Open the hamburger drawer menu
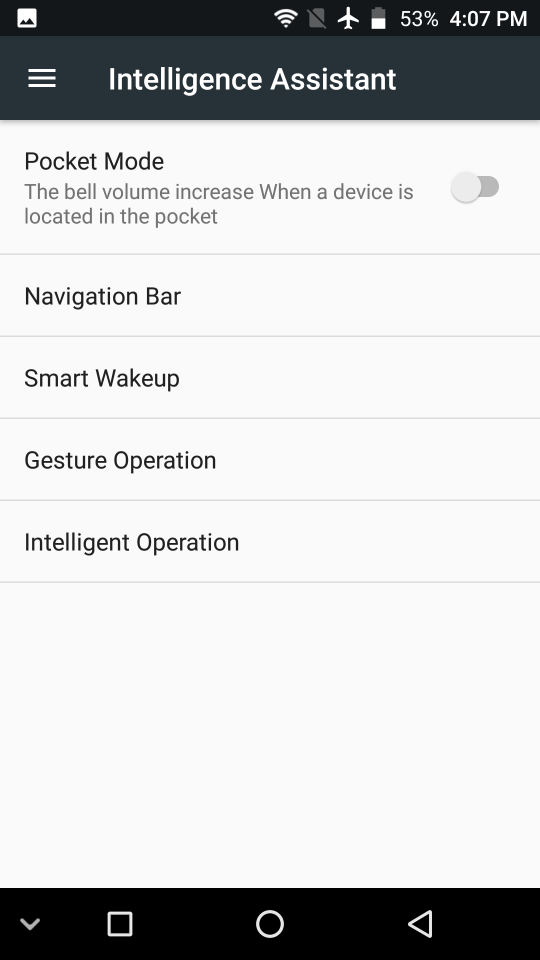Viewport: 540px width, 960px height. coord(42,78)
